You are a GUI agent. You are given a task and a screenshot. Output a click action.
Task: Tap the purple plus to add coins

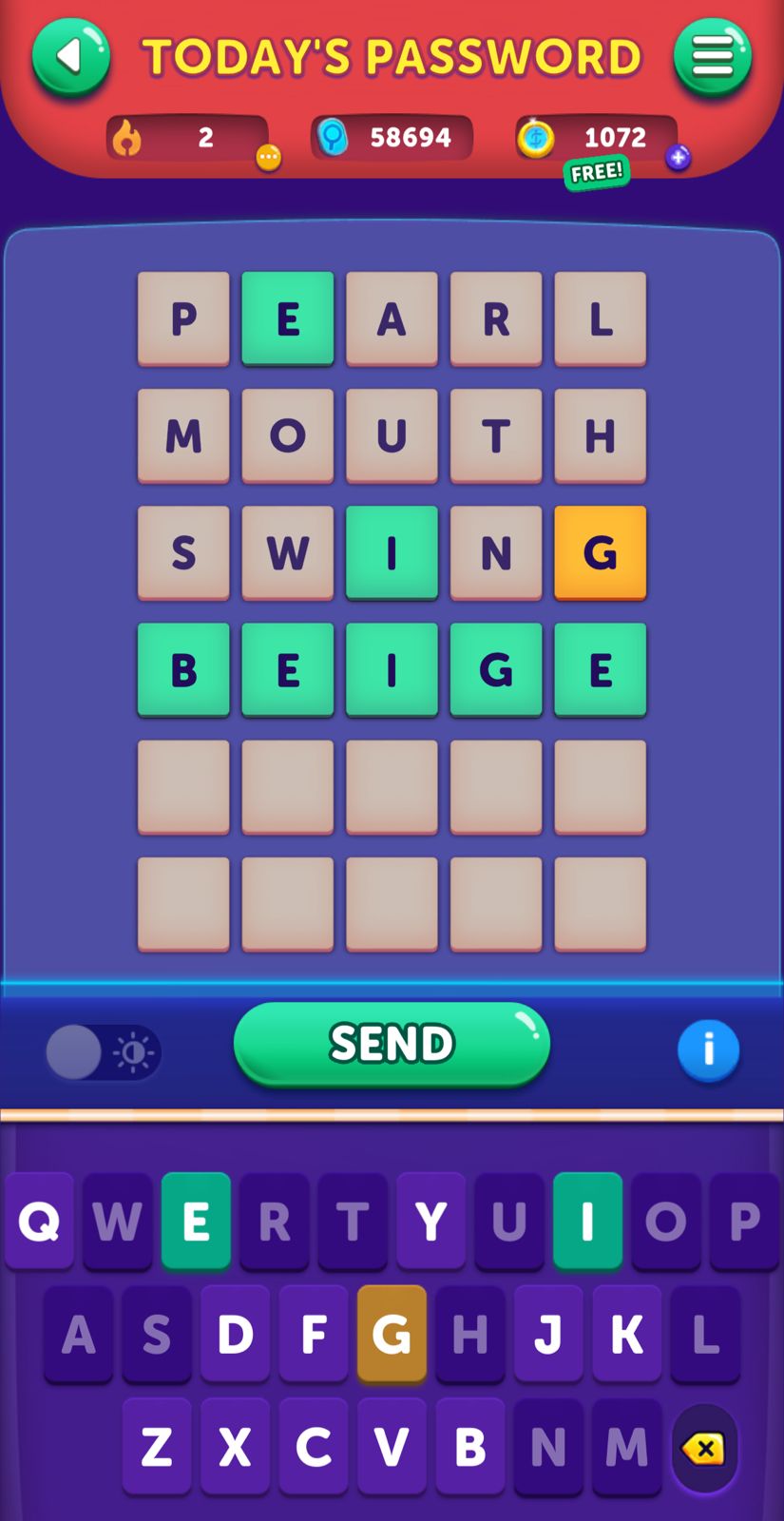pyautogui.click(x=678, y=158)
